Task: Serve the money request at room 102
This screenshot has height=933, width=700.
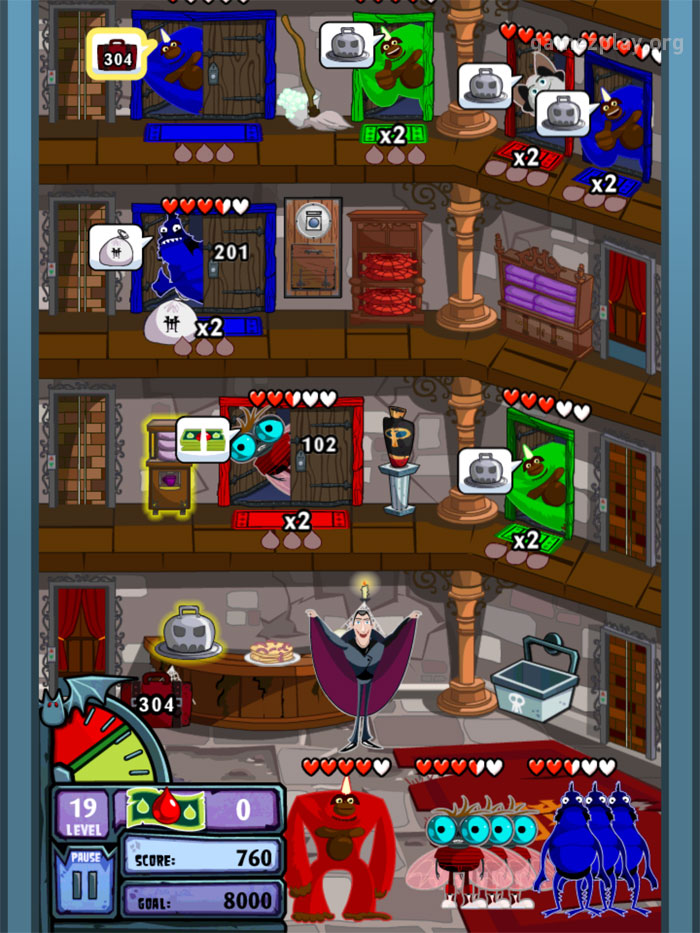Action: [204, 438]
